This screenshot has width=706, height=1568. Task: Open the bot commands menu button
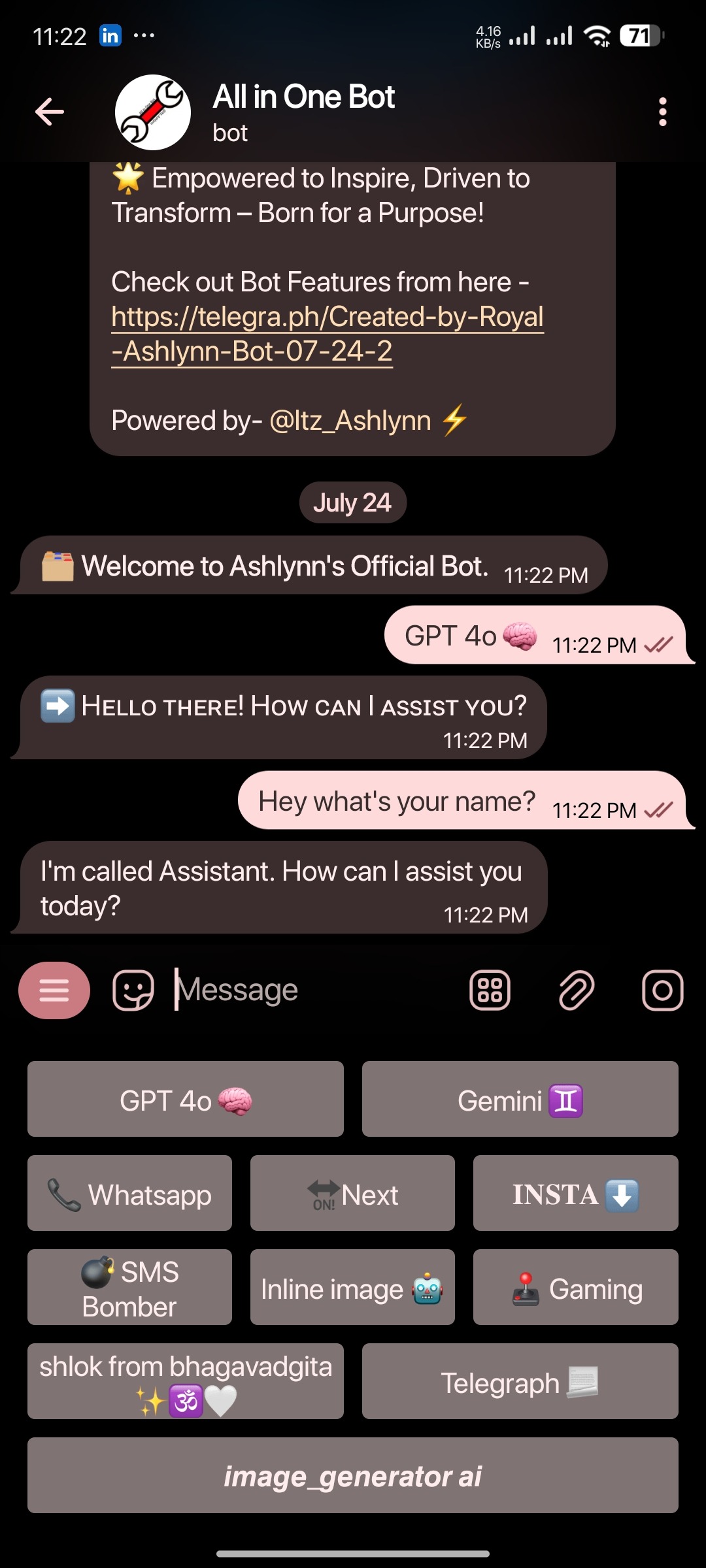tap(54, 990)
